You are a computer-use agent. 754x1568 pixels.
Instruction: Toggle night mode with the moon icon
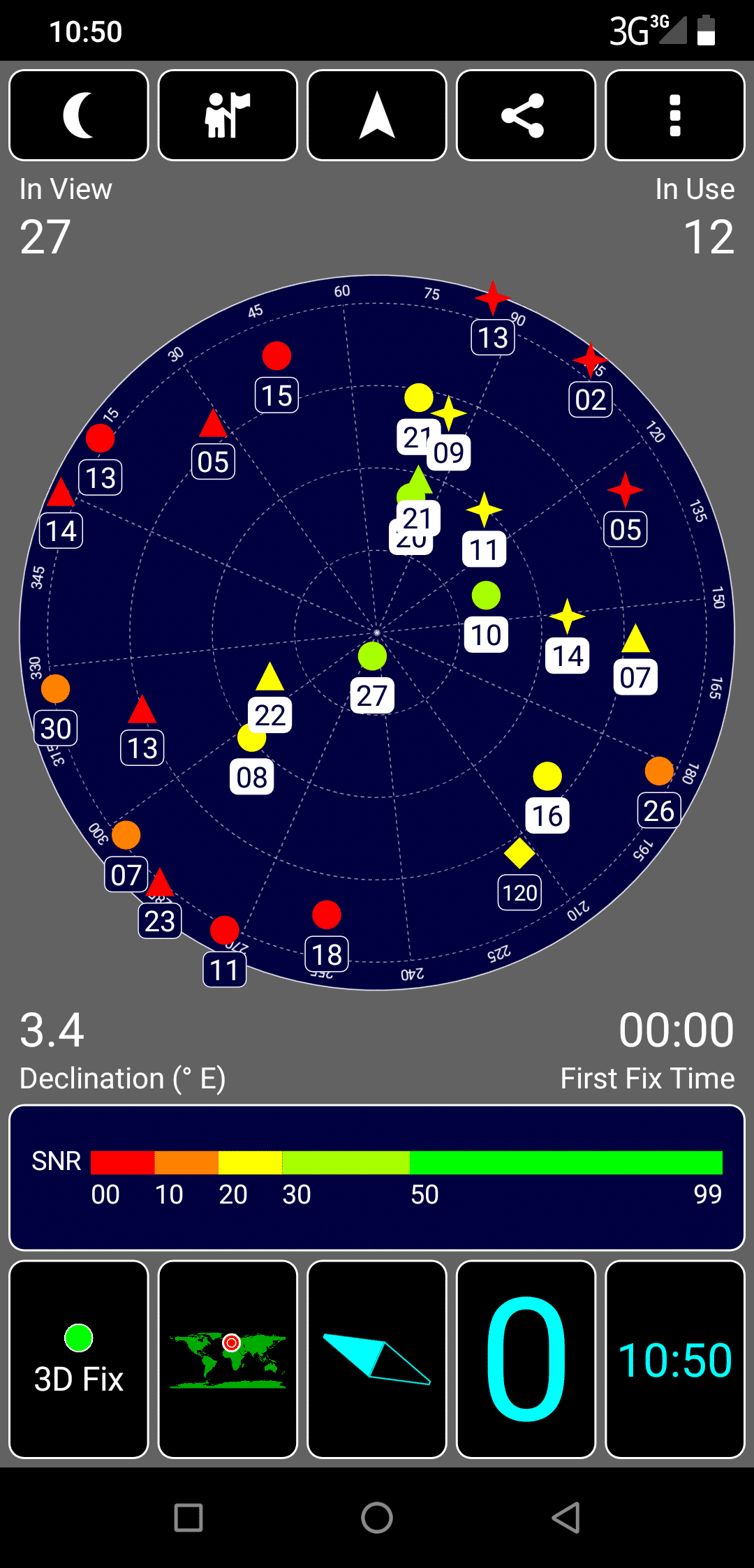click(79, 115)
